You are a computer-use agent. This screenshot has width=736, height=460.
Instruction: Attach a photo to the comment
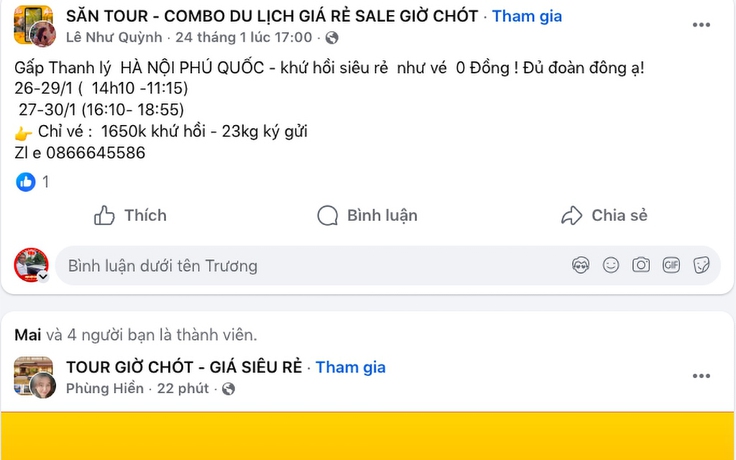click(x=641, y=266)
